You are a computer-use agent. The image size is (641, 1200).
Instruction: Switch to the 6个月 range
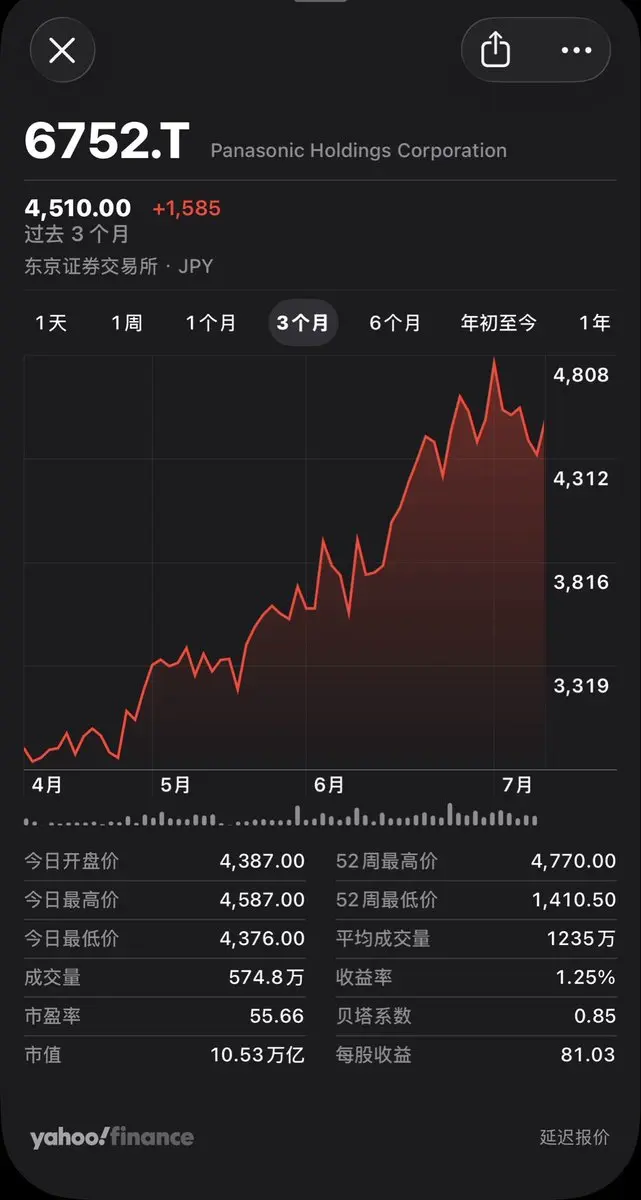coord(395,323)
